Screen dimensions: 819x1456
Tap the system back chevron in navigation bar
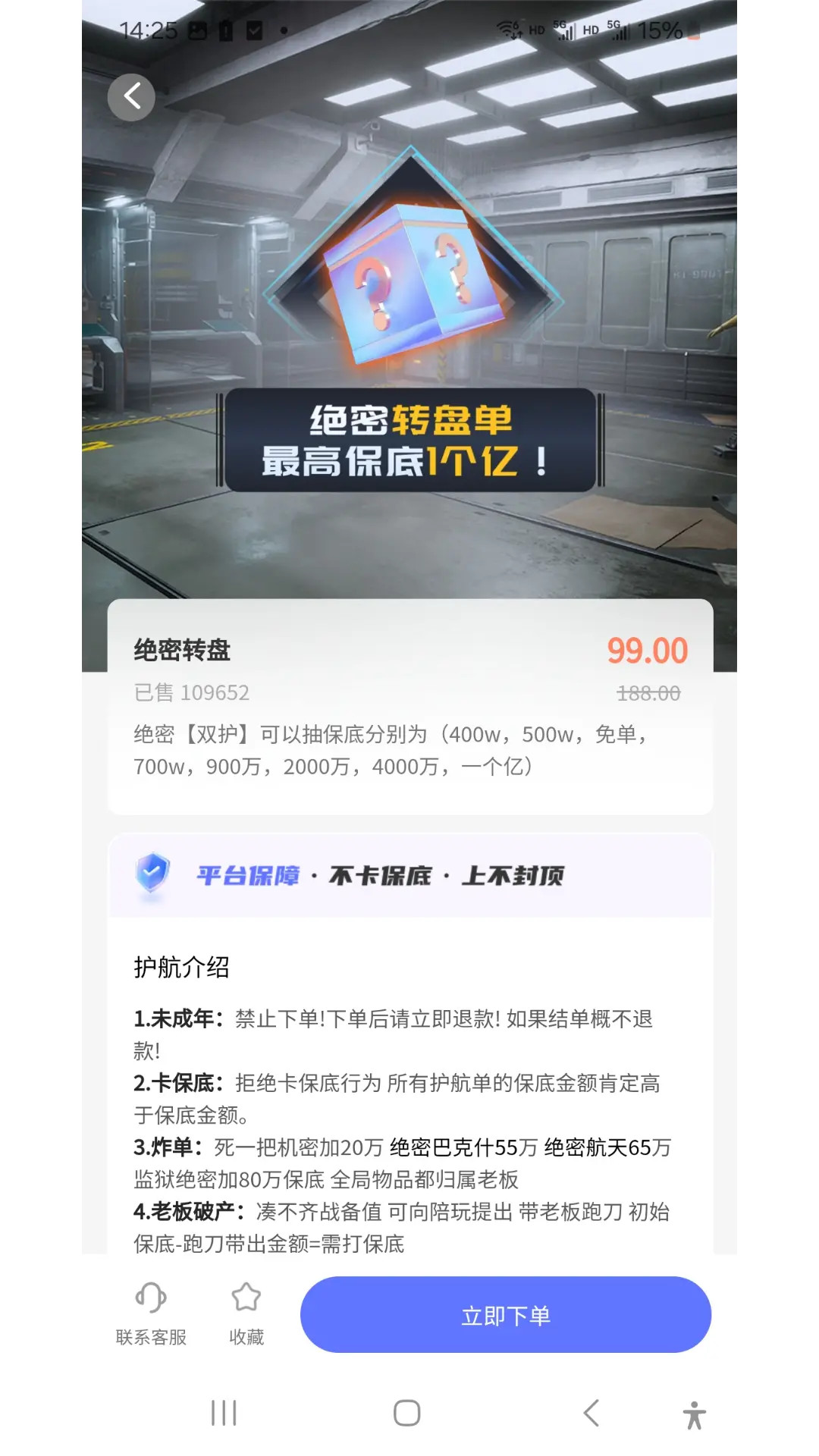592,1414
